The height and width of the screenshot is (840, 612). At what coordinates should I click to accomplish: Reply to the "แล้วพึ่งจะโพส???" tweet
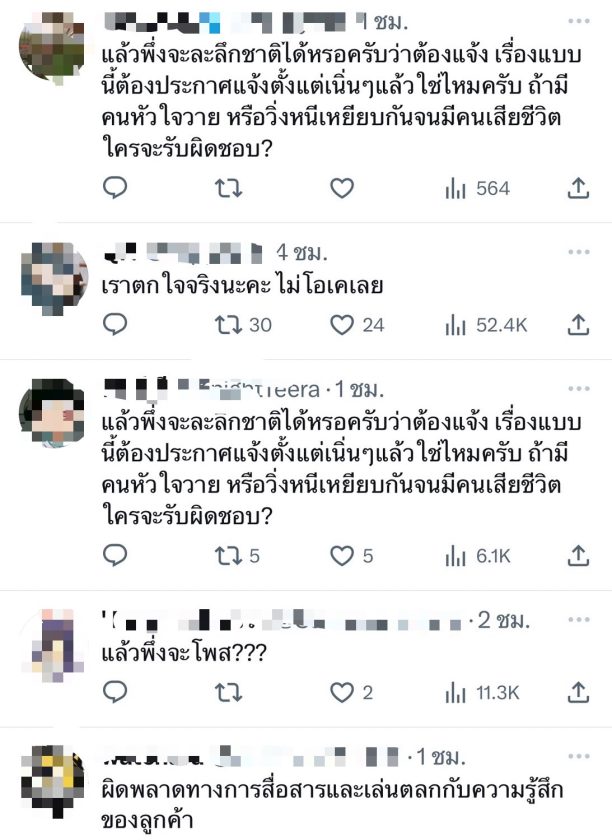(116, 691)
